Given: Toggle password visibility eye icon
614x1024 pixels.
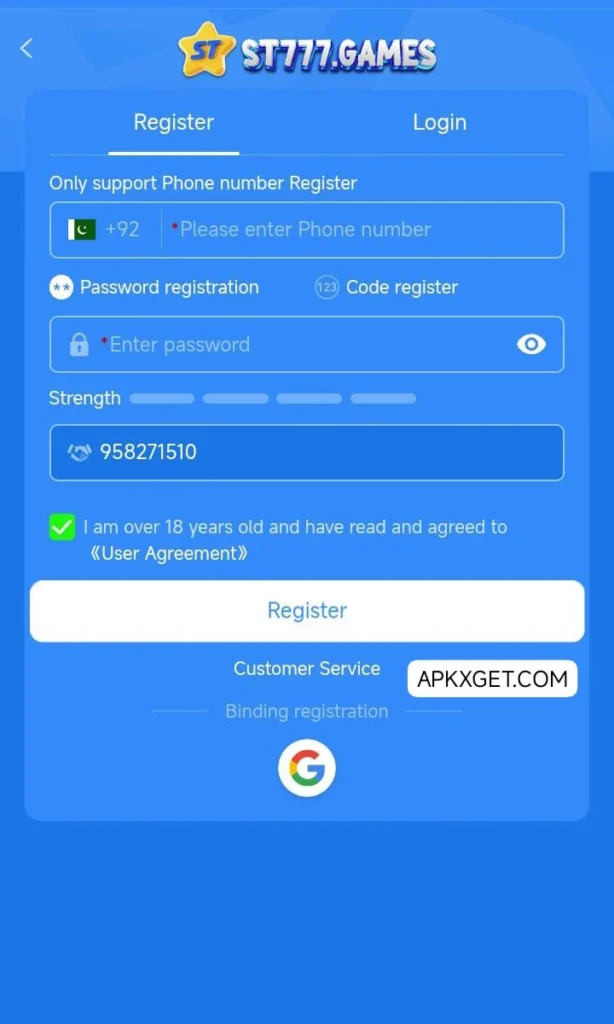Looking at the screenshot, I should (531, 344).
